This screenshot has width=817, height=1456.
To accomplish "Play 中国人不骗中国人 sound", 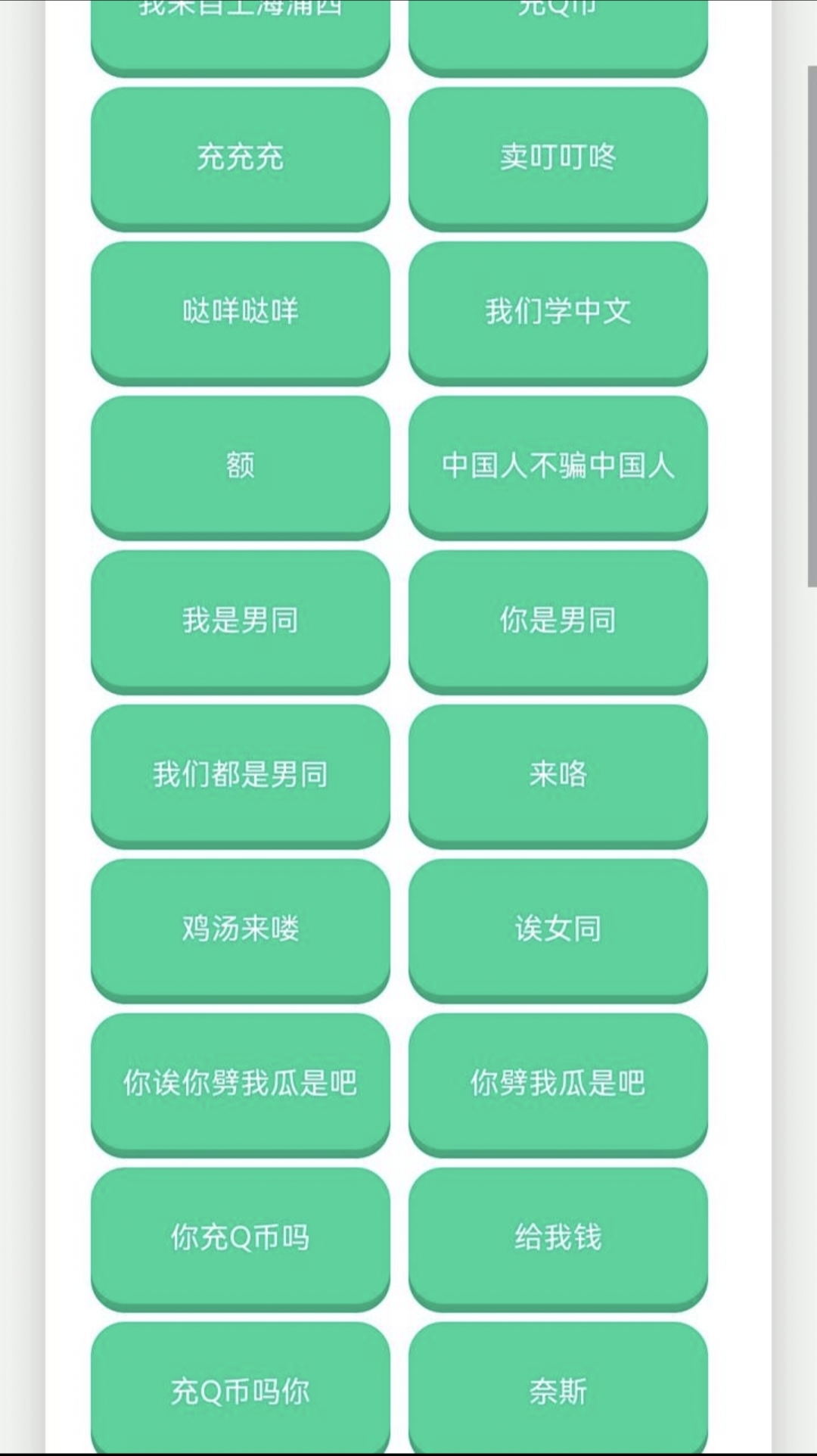I will [x=558, y=465].
